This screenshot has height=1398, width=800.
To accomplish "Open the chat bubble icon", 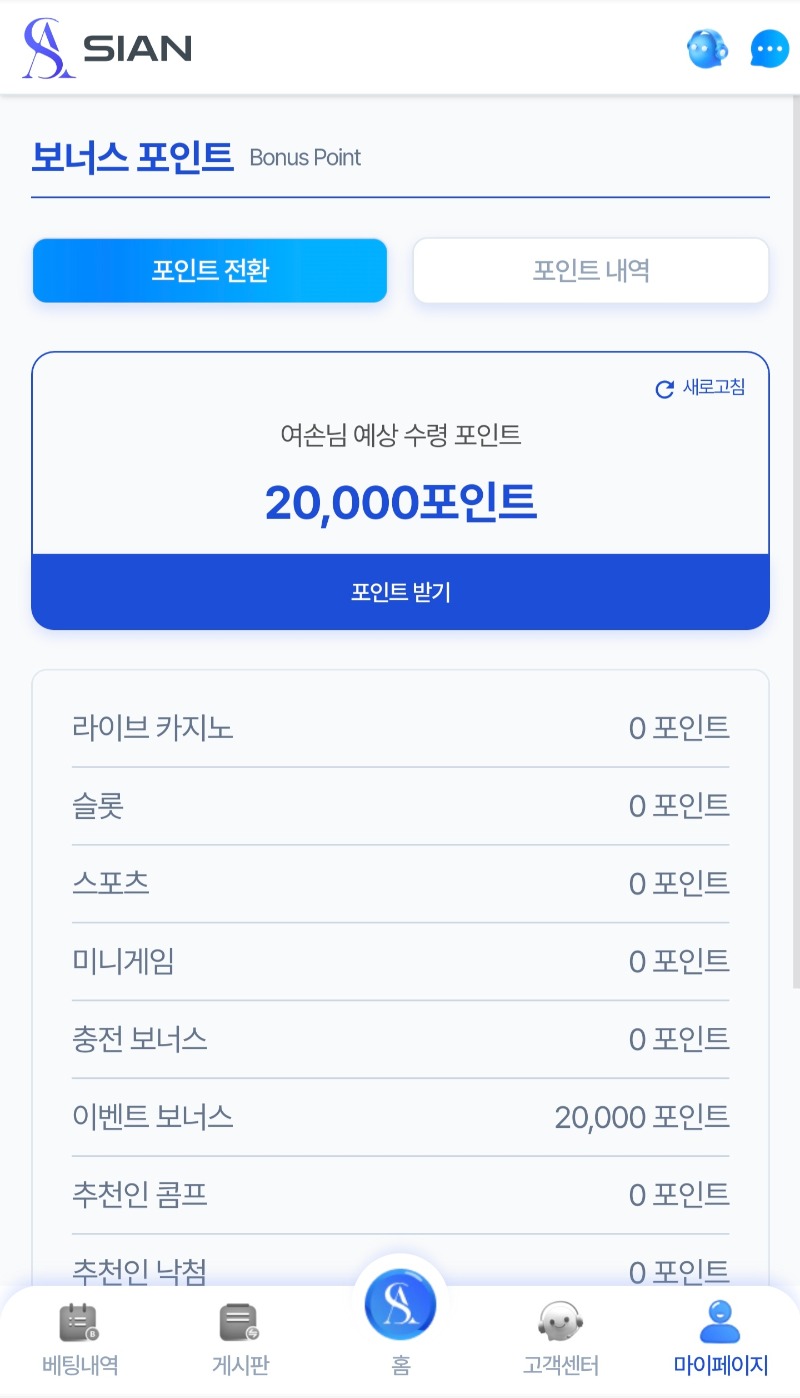I will coord(769,48).
